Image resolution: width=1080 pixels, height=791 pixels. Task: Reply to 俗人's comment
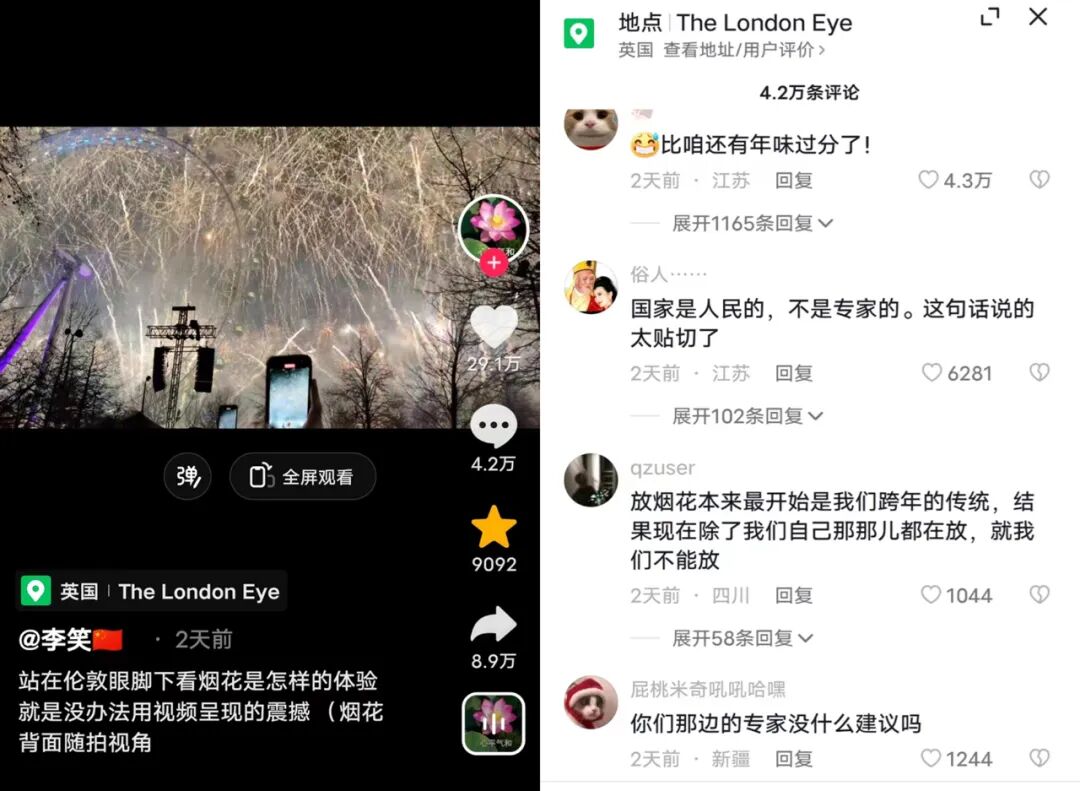(794, 373)
